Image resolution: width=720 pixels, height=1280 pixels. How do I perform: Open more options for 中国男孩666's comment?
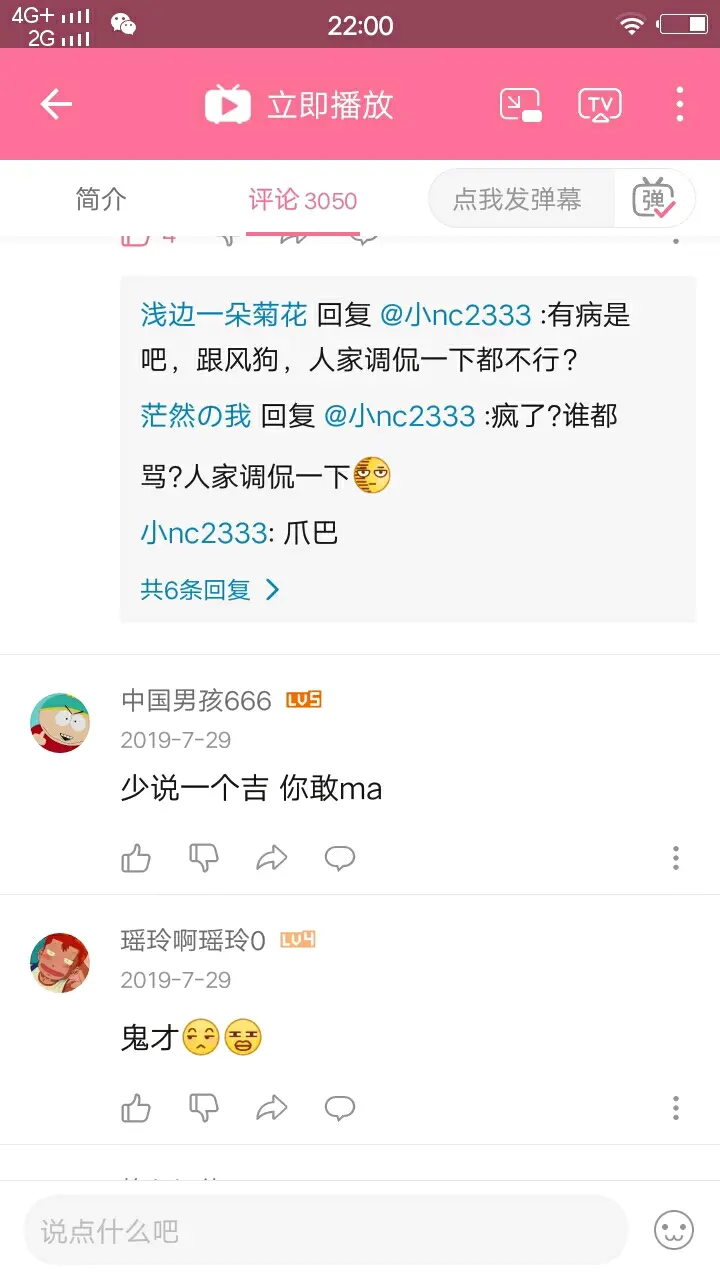pyautogui.click(x=676, y=858)
